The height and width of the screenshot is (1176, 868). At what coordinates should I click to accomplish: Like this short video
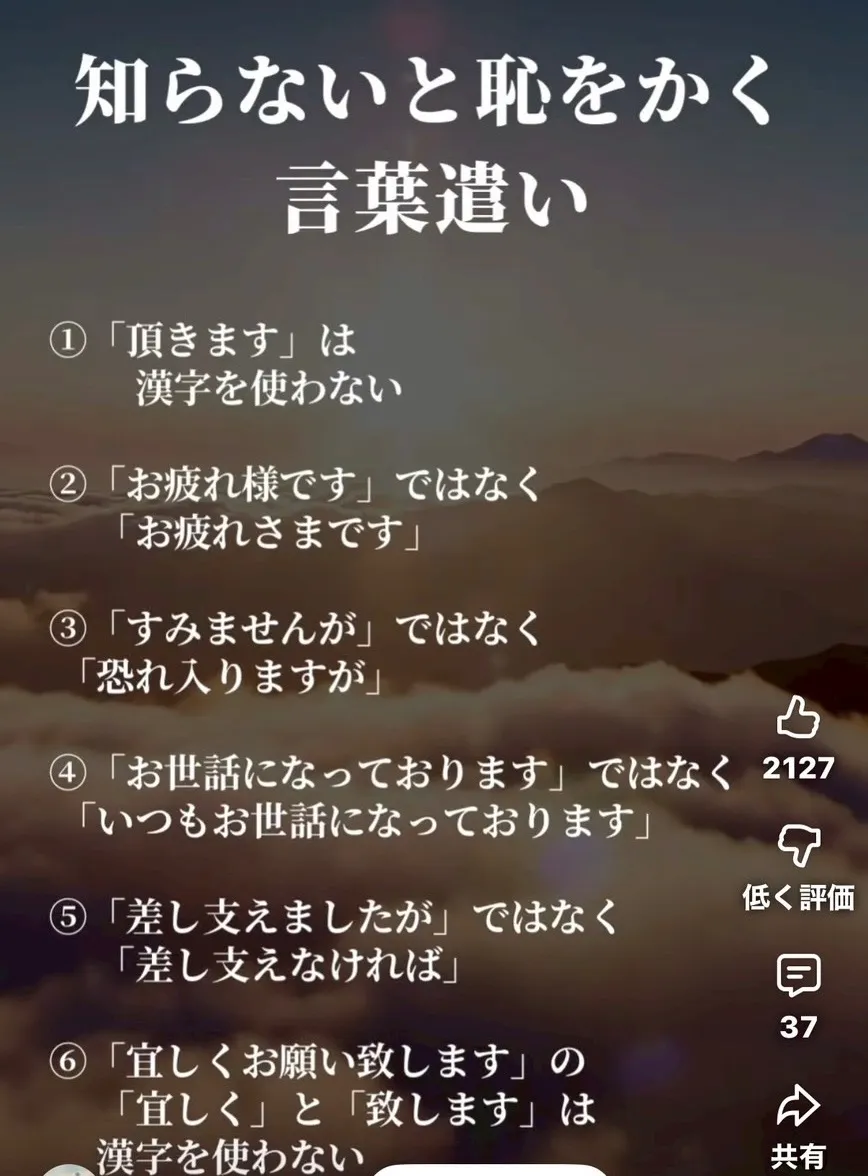pyautogui.click(x=798, y=719)
